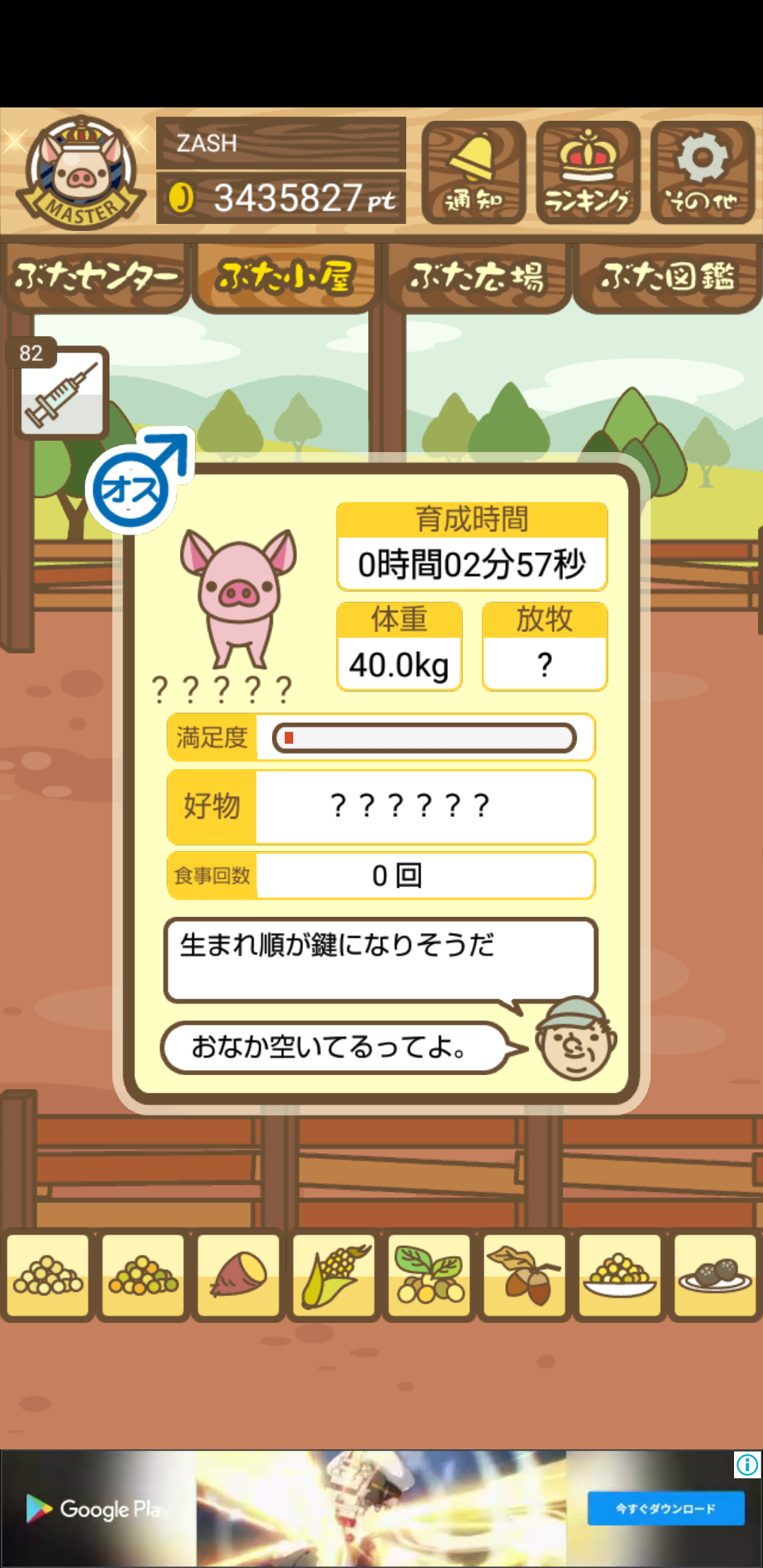Switch to the ぶた小屋 tab

click(285, 277)
